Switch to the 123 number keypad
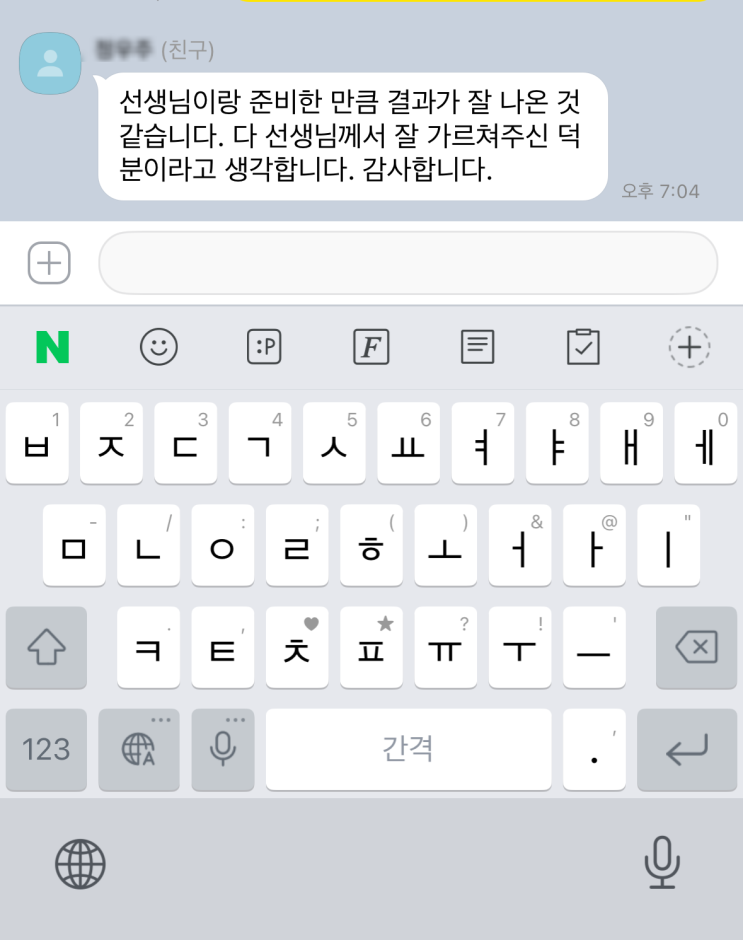The width and height of the screenshot is (743, 940). pyautogui.click(x=46, y=749)
